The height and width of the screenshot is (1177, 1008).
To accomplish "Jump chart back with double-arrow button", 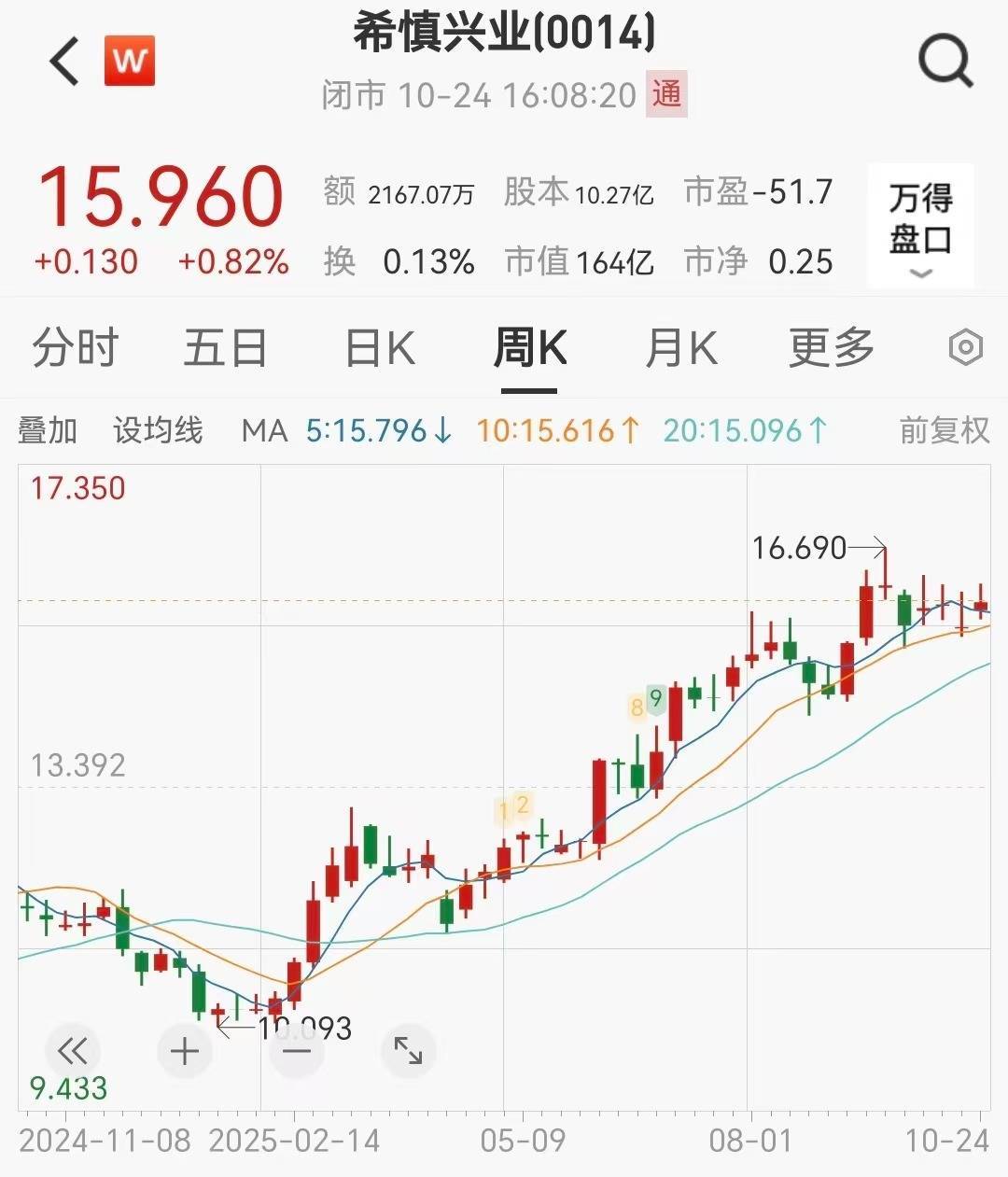I will tap(73, 1051).
